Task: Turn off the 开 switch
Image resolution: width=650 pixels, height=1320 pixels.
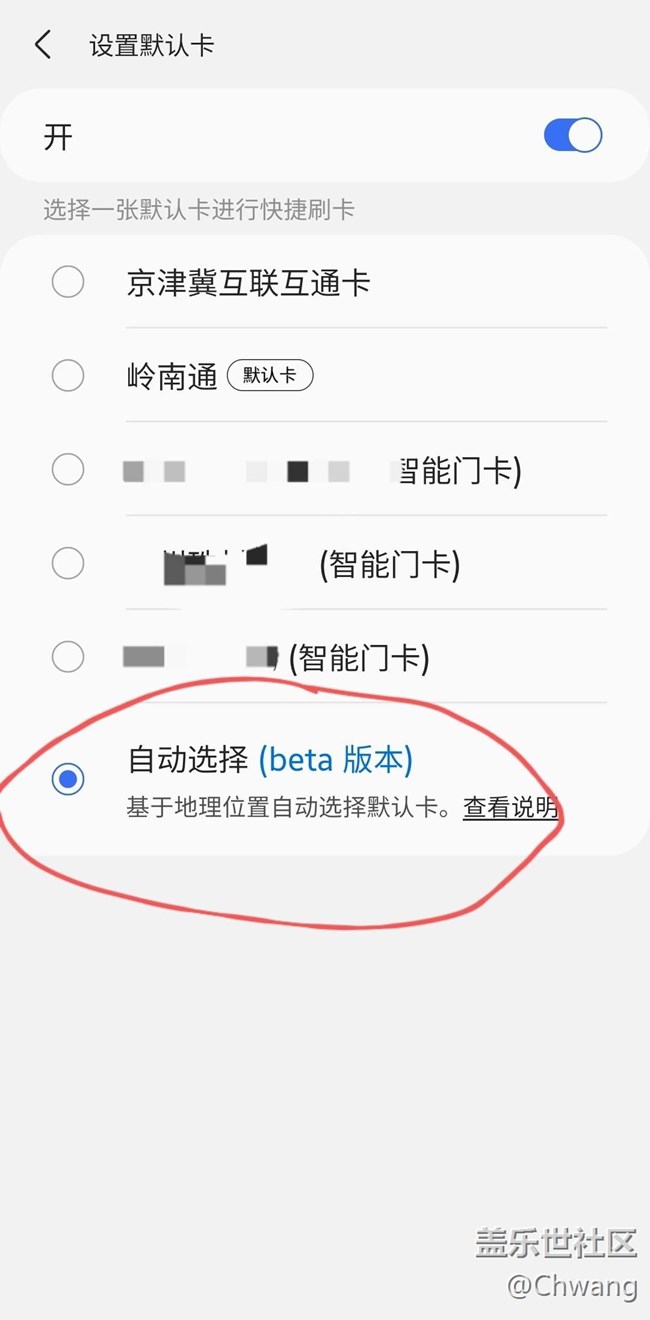Action: pyautogui.click(x=572, y=136)
